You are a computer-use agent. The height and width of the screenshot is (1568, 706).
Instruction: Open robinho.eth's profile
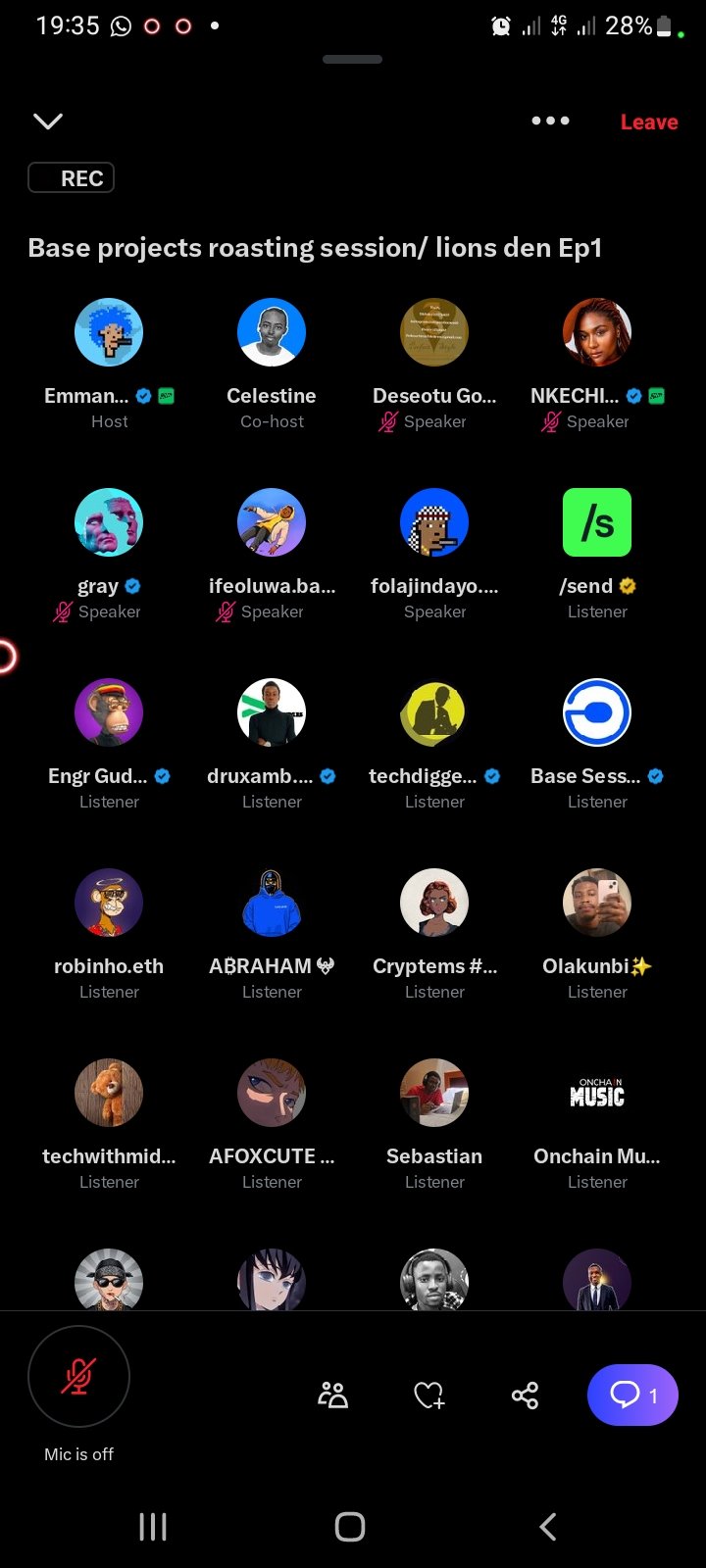coord(109,904)
